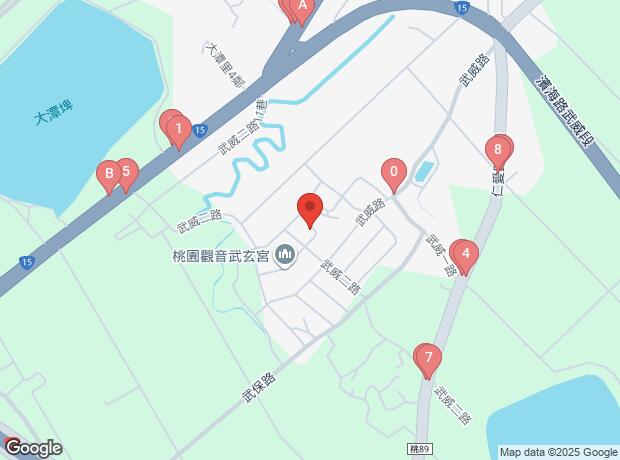Open the marker labeled 8
This screenshot has width=620, height=460.
click(x=498, y=151)
